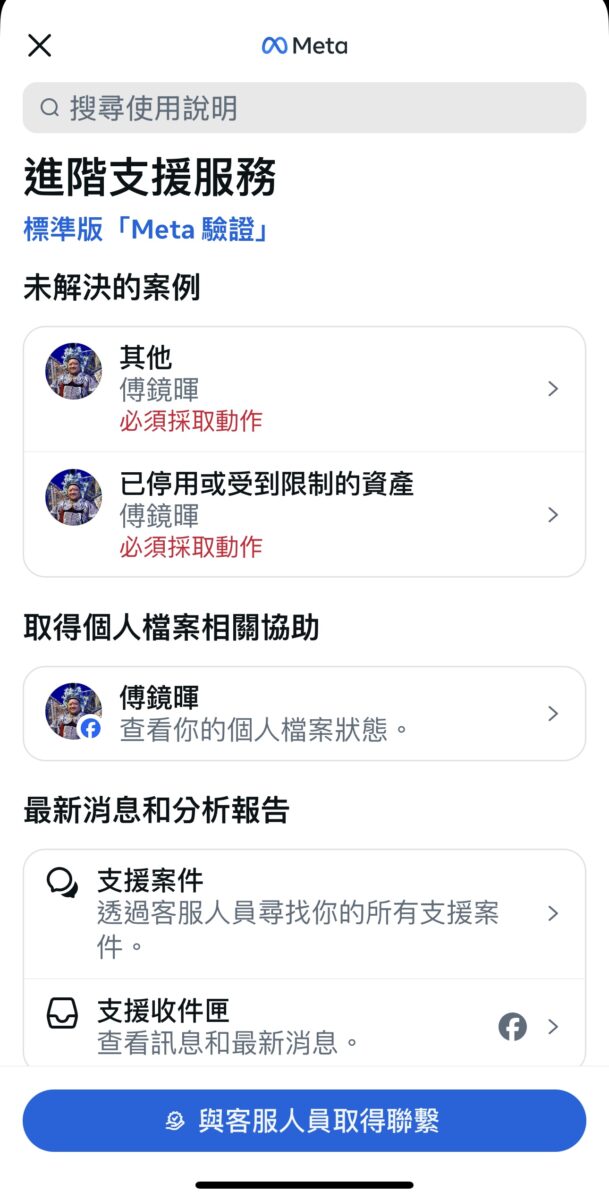The height and width of the screenshot is (1200, 609).
Task: Open 支援案件 support cases
Action: pos(304,913)
